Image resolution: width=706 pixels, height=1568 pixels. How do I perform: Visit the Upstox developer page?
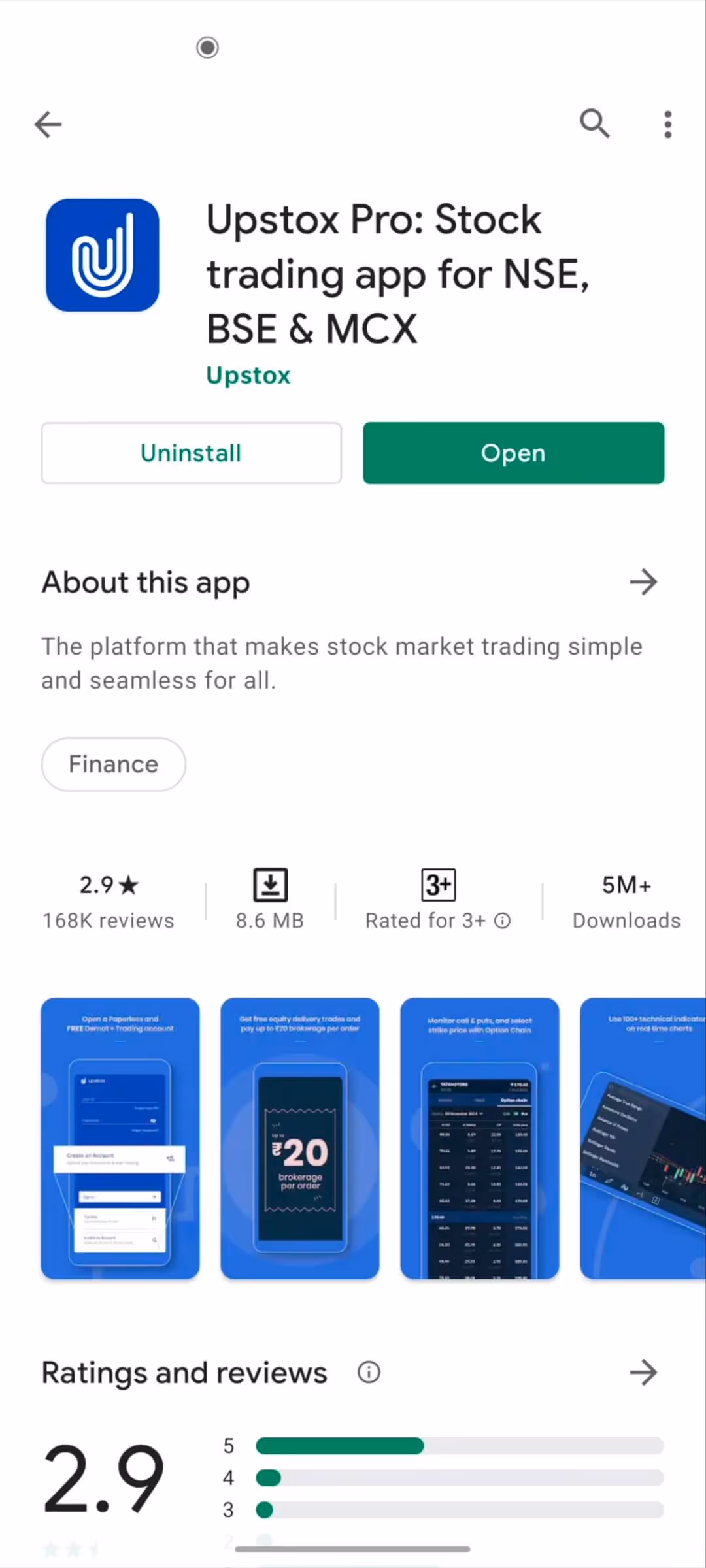pos(248,376)
